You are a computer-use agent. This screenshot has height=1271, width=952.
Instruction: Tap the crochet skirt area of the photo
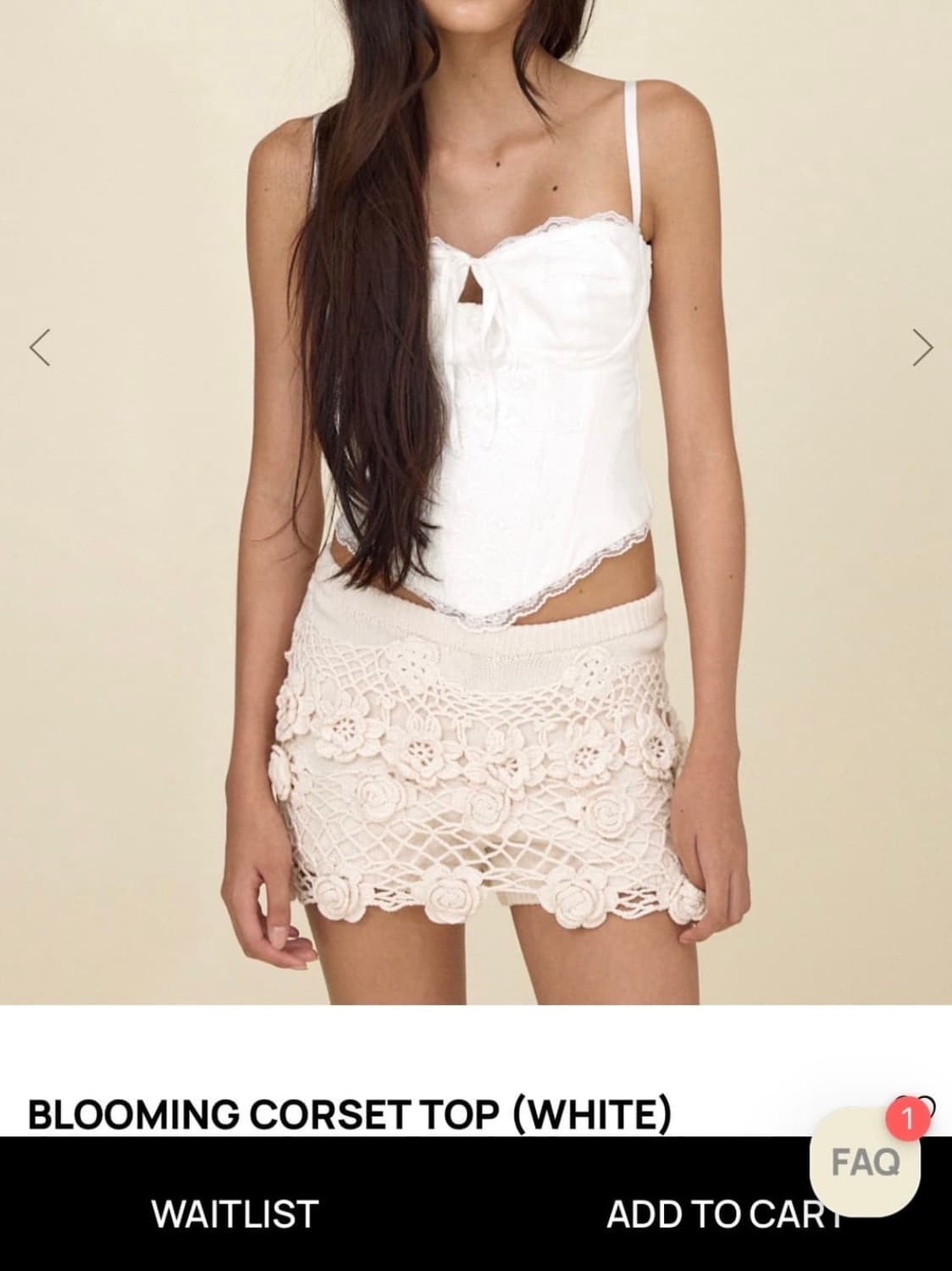click(474, 780)
